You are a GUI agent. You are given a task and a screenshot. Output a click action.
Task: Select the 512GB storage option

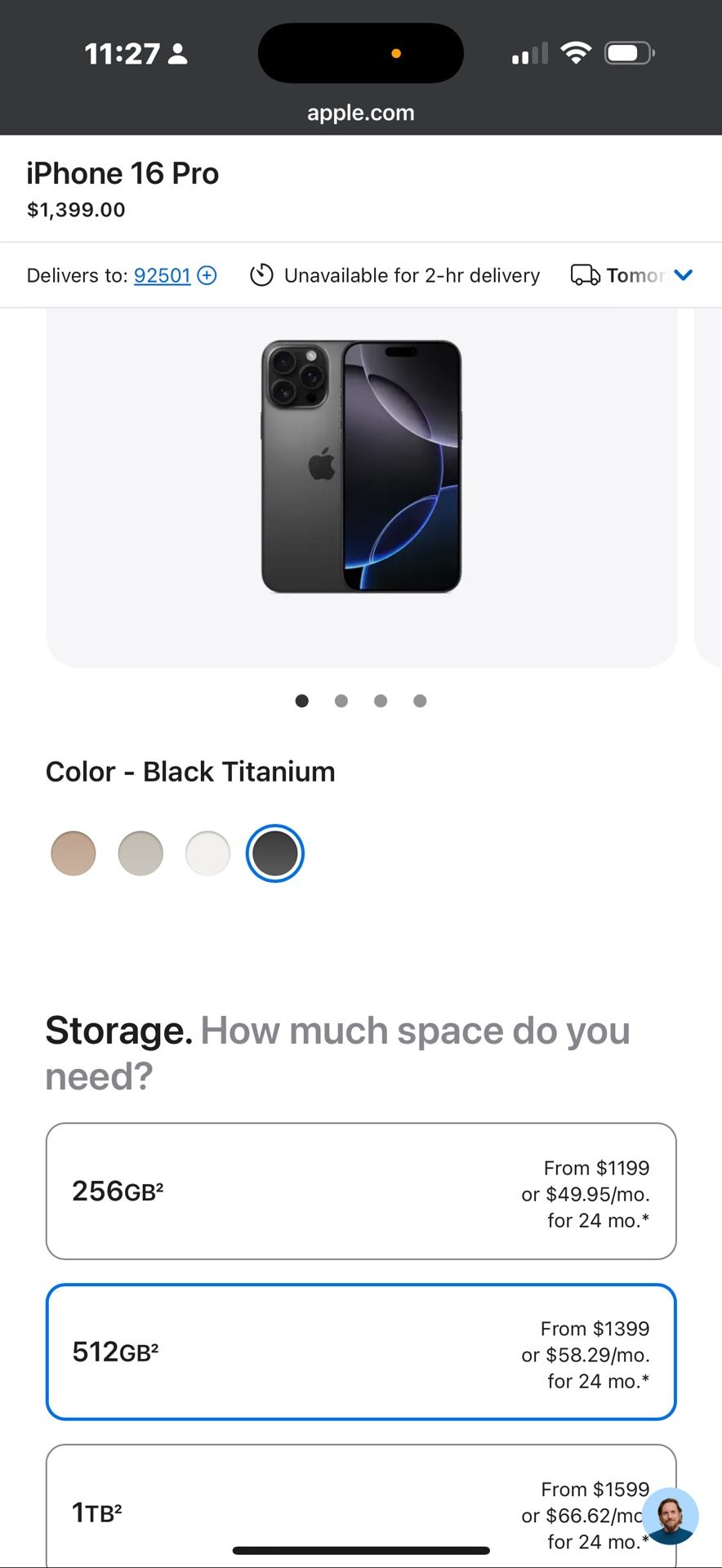pyautogui.click(x=361, y=1352)
